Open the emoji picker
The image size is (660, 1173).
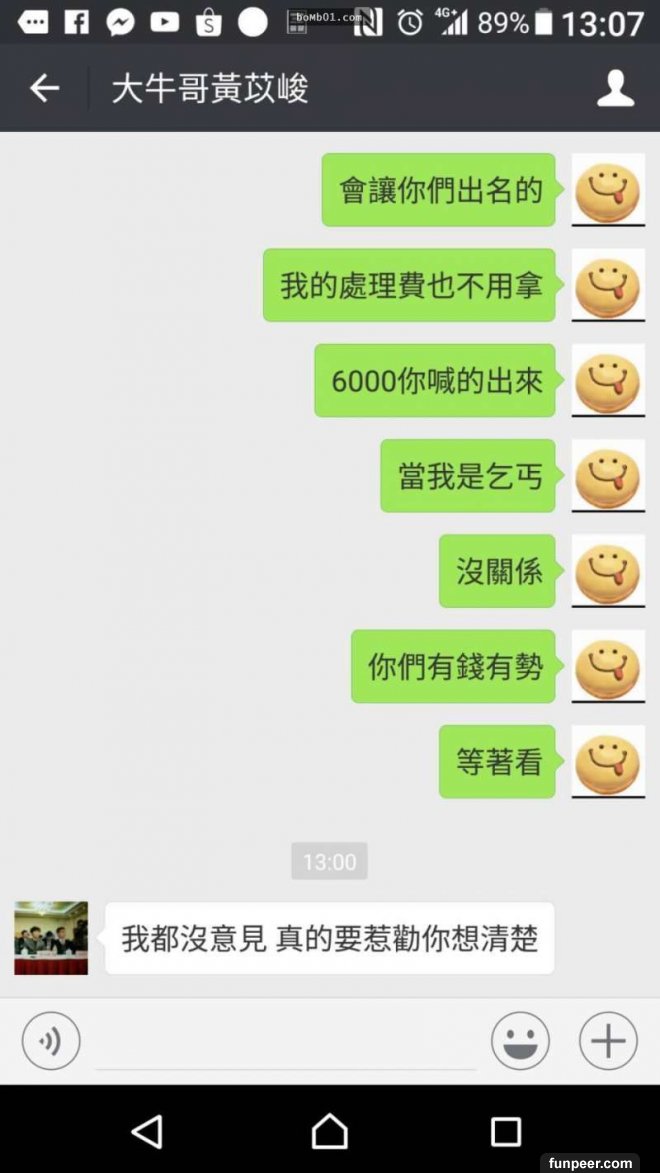pos(520,1041)
